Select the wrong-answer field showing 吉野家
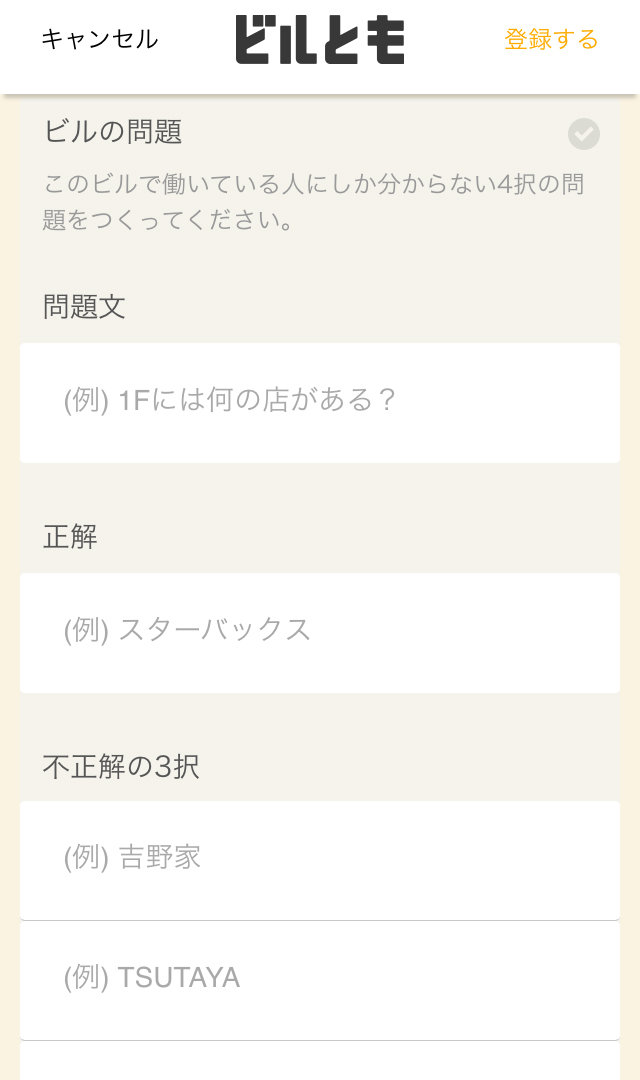The width and height of the screenshot is (640, 1080). [320, 860]
